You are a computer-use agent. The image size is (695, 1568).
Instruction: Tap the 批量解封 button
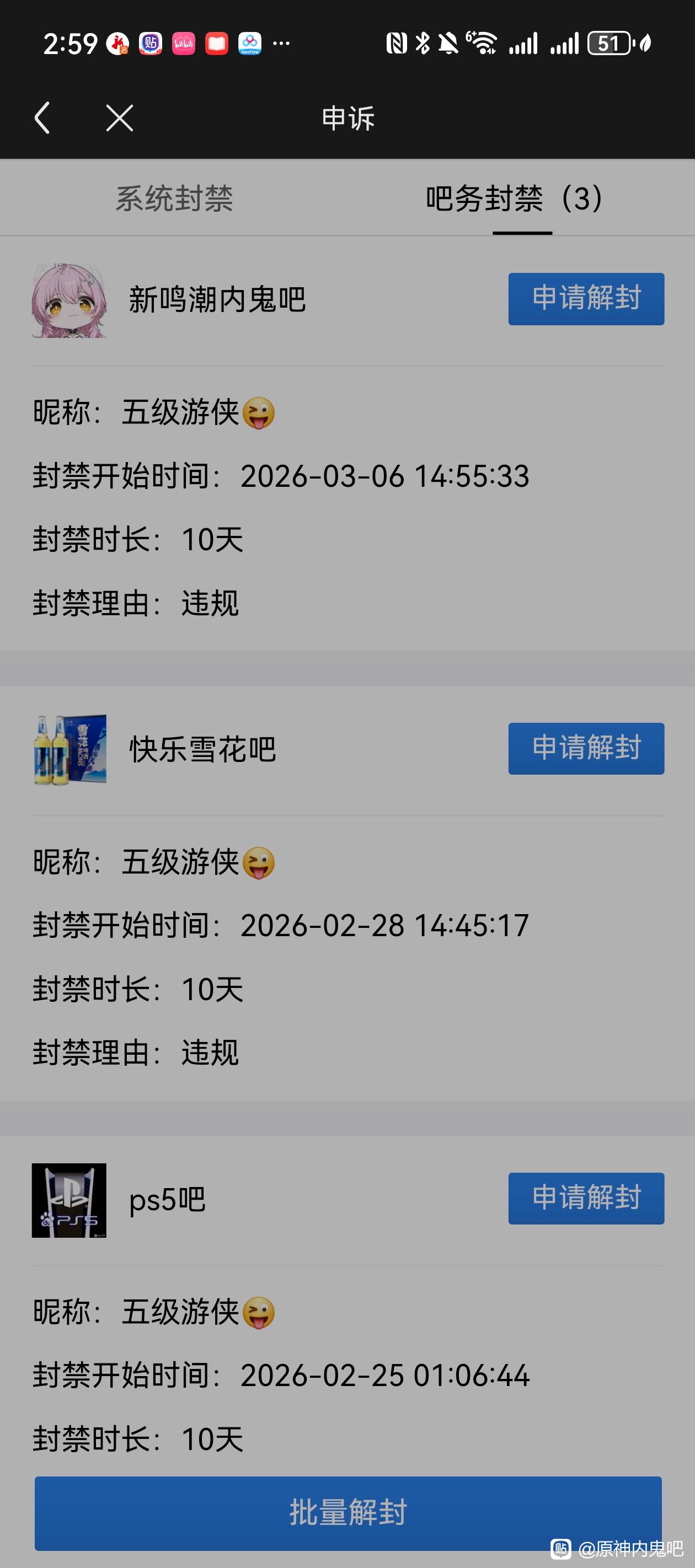(348, 1513)
